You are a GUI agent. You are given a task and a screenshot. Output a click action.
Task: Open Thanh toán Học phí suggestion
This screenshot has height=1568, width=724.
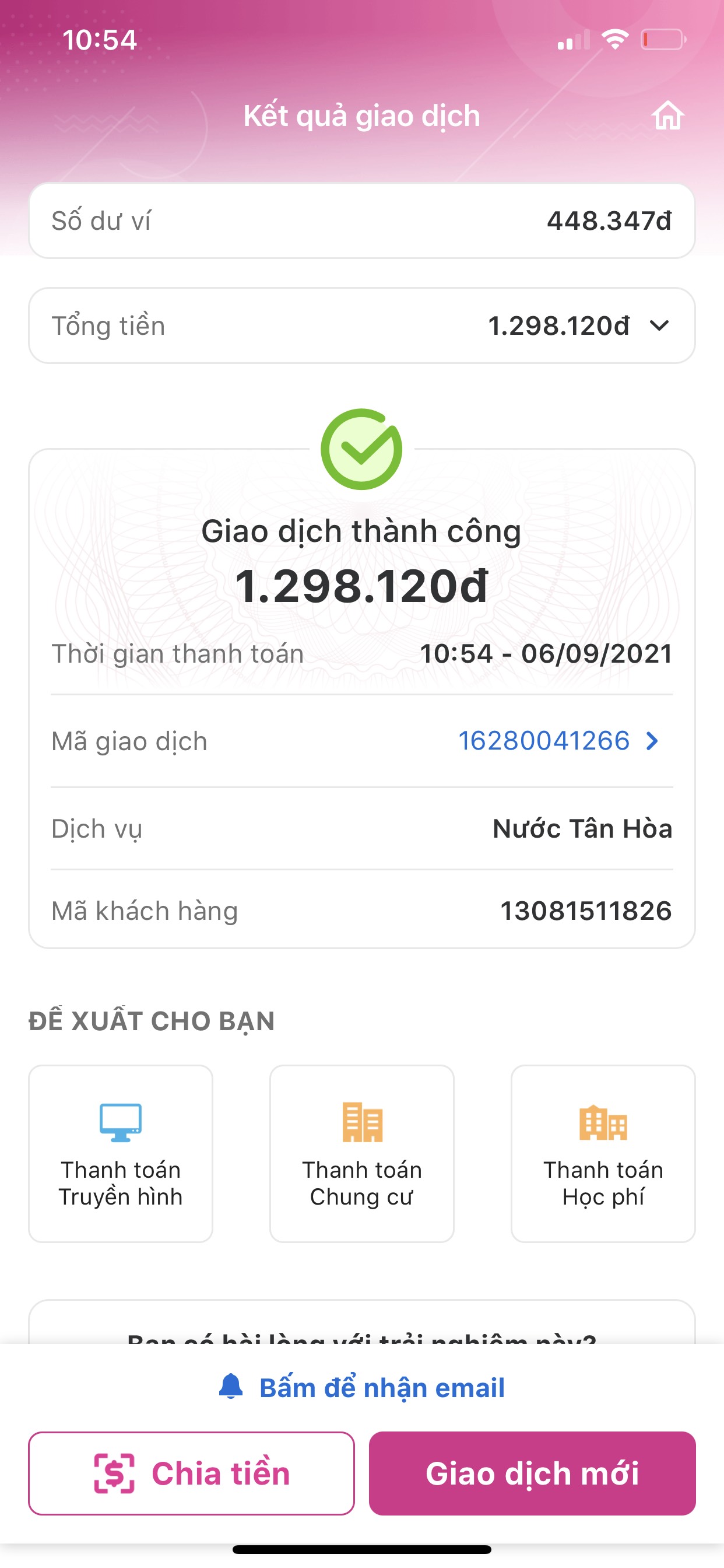point(602,1153)
